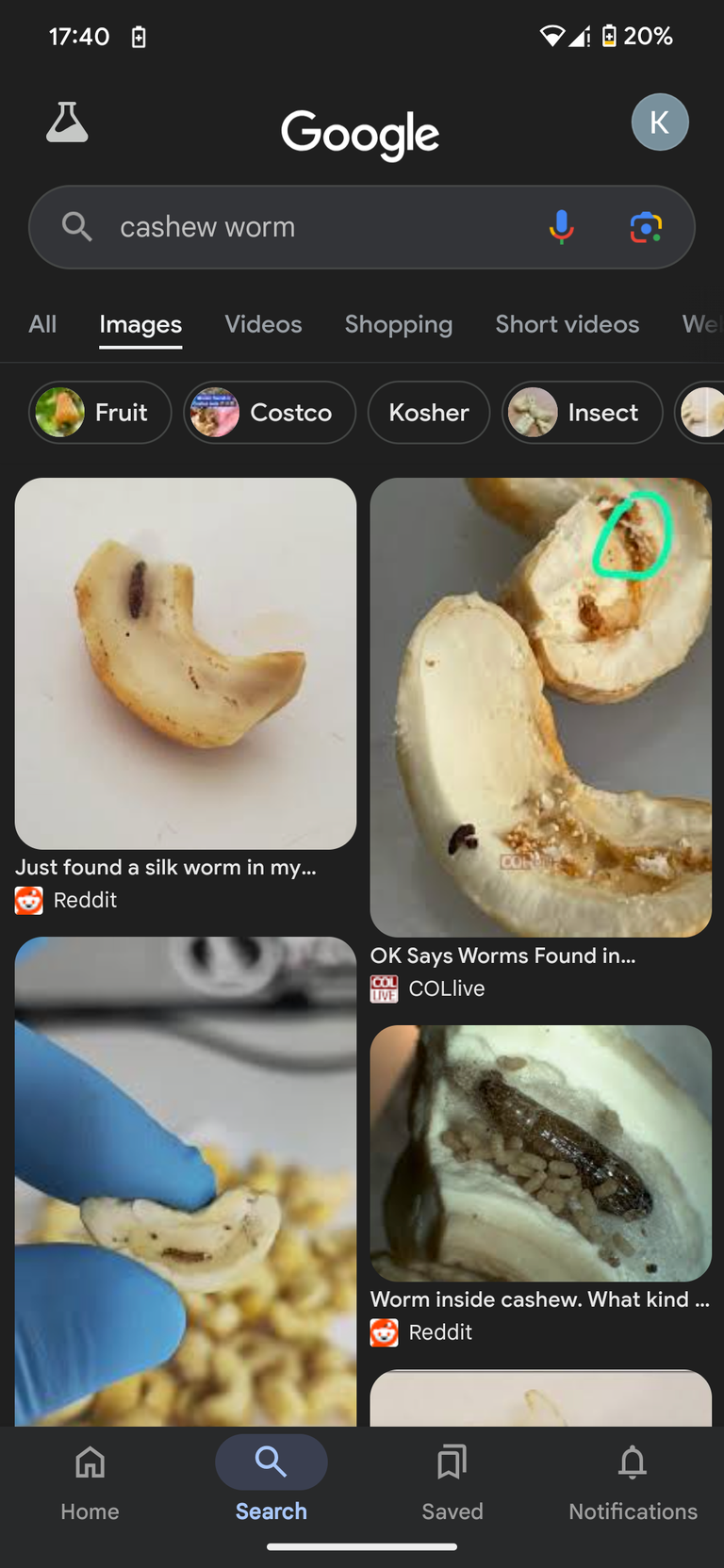Open the Saved tab
This screenshot has width=724, height=1568.
452,1483
